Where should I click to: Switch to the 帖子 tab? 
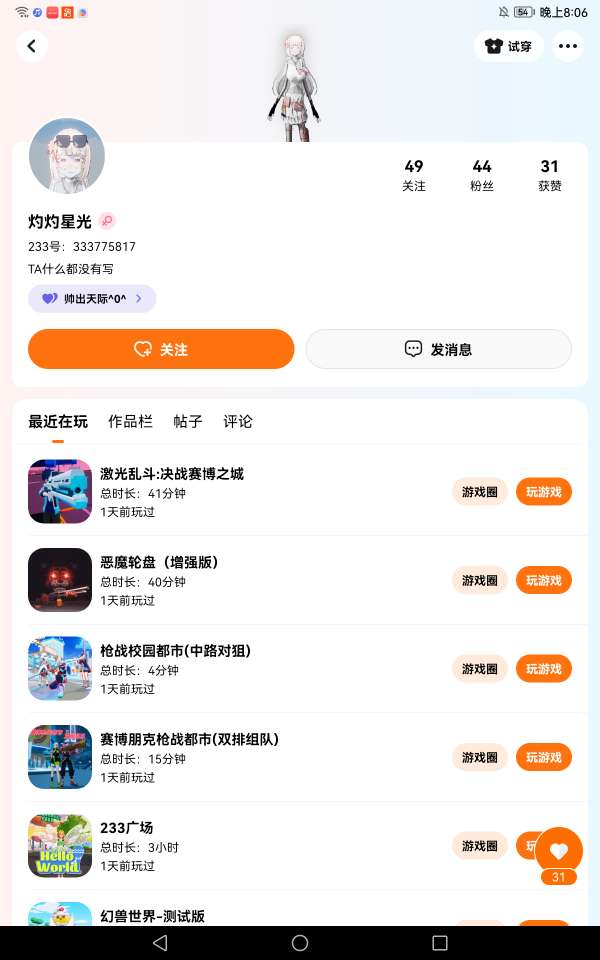click(x=188, y=422)
